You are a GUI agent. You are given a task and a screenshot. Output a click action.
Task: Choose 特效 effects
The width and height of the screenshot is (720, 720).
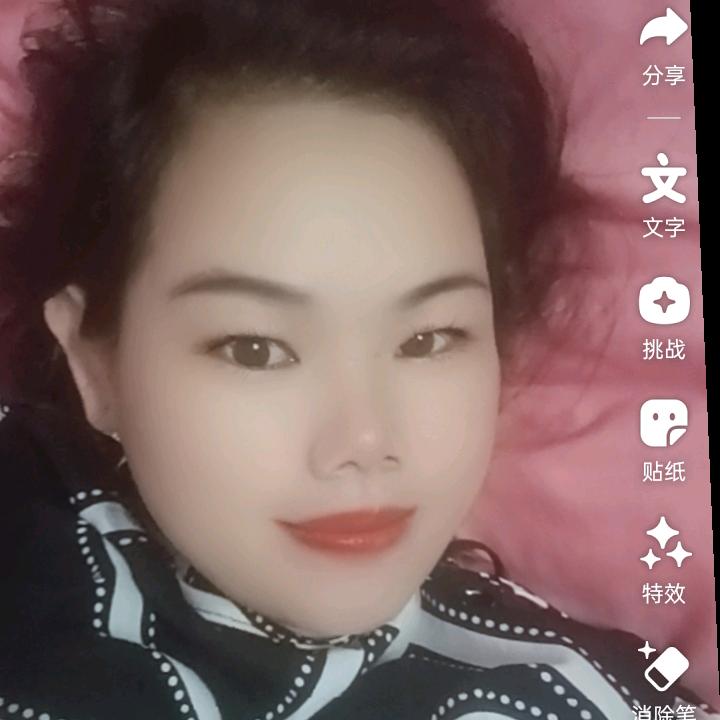(664, 545)
